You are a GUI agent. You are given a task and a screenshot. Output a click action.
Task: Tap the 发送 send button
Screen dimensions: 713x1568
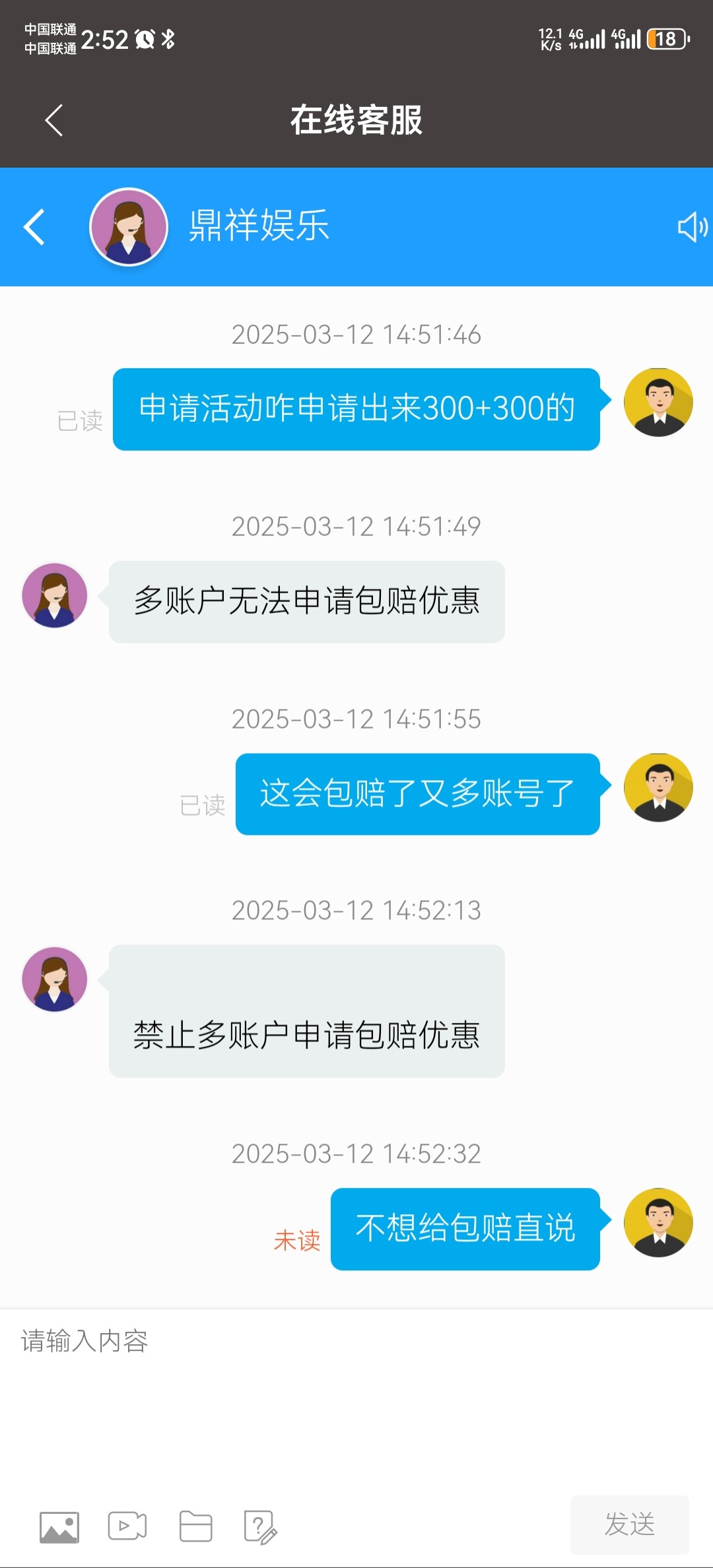click(629, 1524)
